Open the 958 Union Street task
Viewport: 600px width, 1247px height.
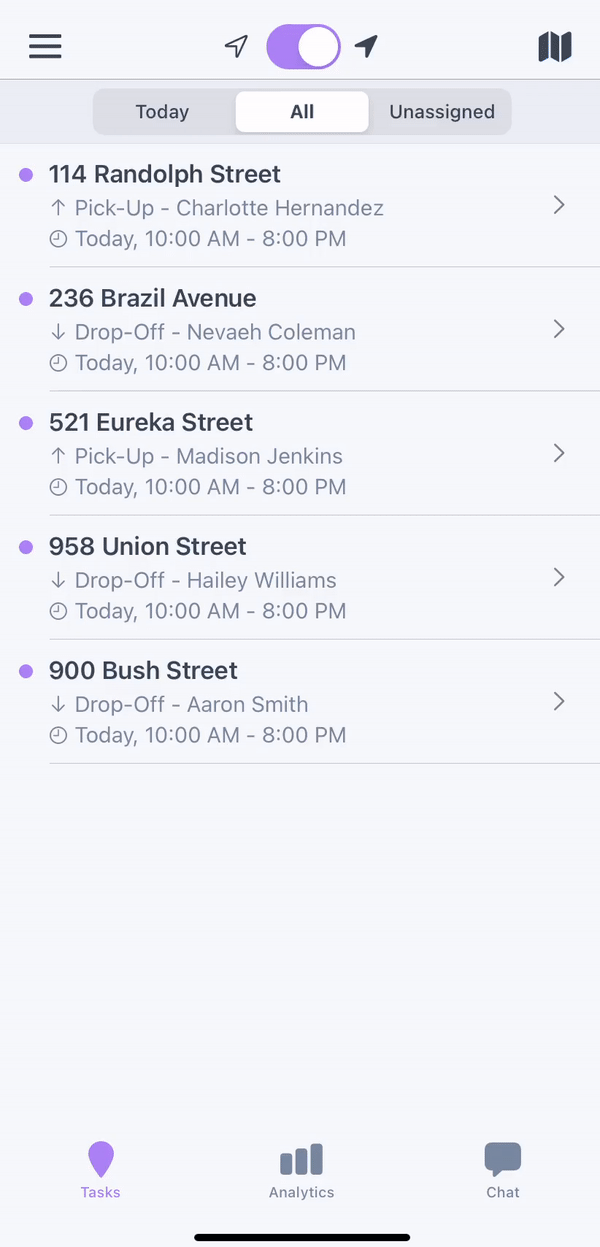[300, 578]
